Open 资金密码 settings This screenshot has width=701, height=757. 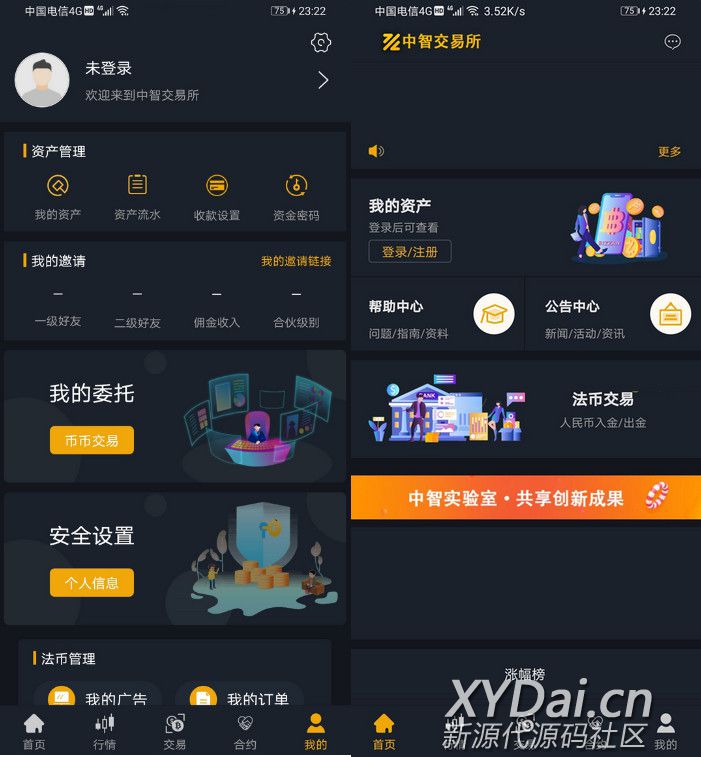[296, 197]
